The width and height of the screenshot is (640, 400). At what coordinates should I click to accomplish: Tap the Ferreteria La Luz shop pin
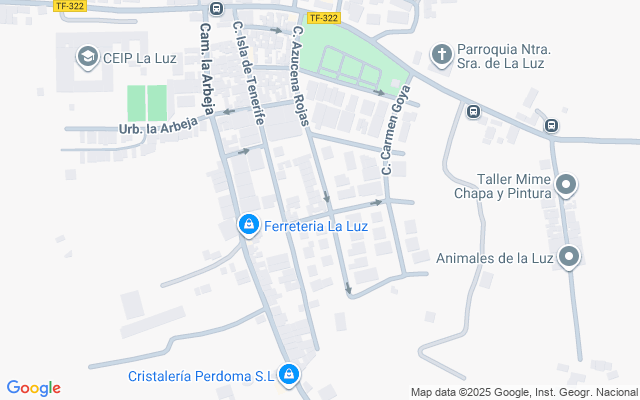(x=248, y=226)
